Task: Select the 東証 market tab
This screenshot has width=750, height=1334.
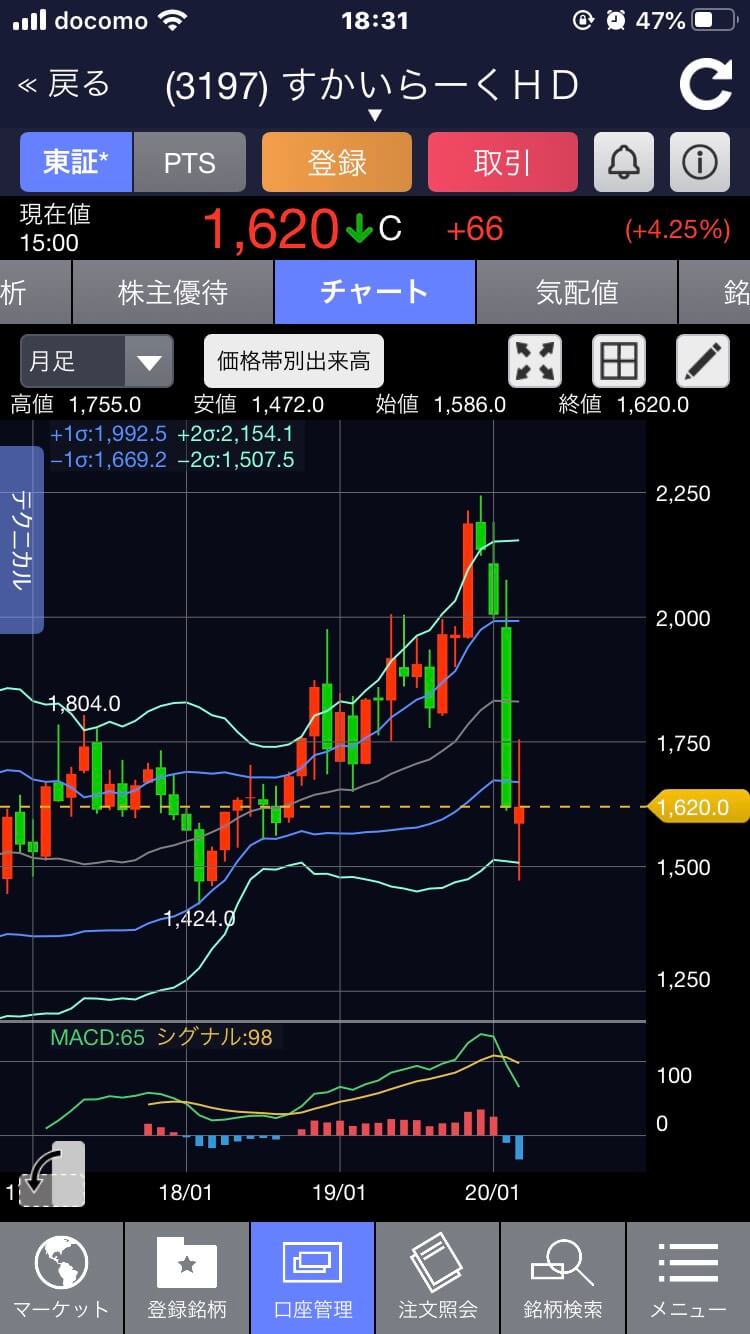Action: point(76,162)
